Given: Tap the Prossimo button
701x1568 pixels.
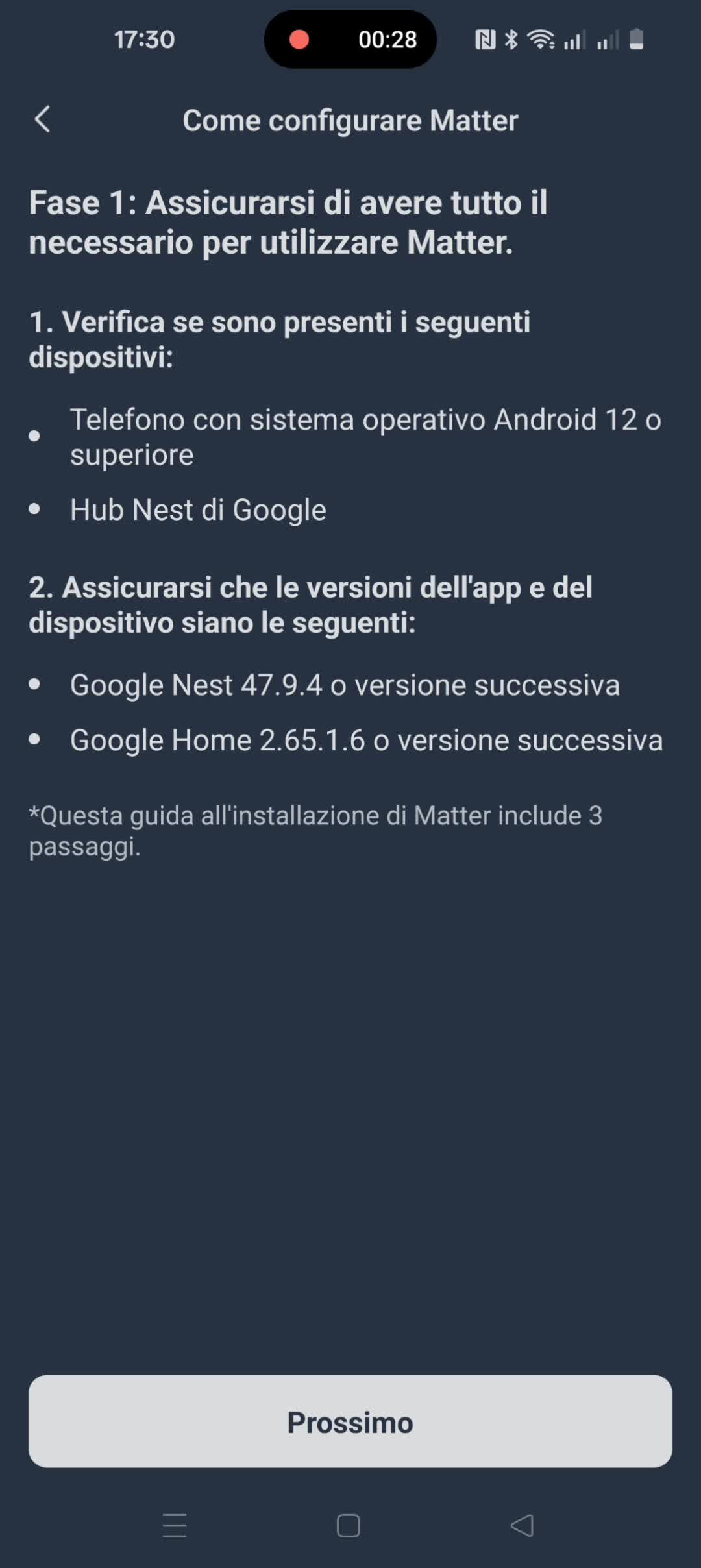Looking at the screenshot, I should 350,1421.
